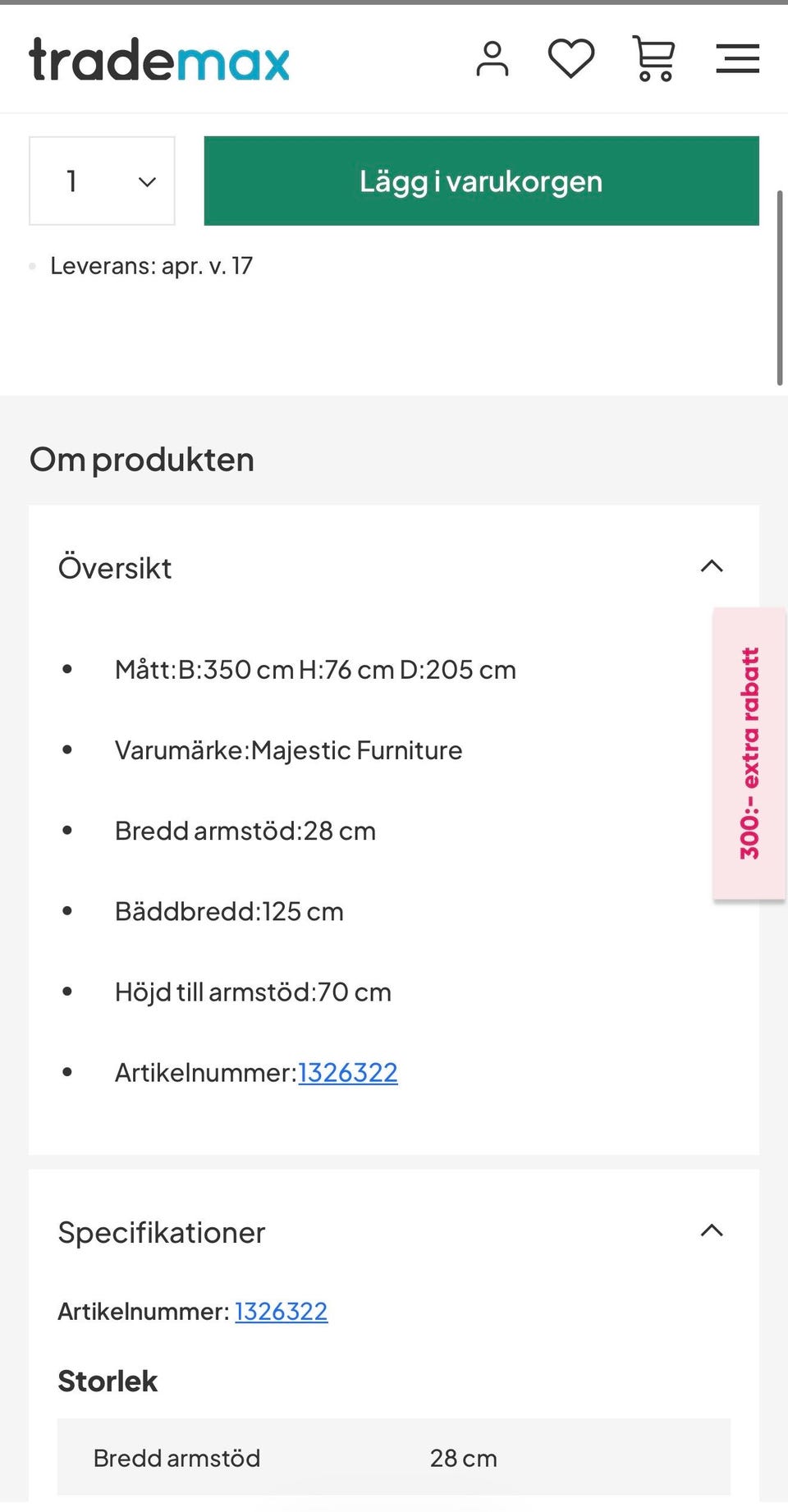
Task: Open article number link 1326322 under Specifikationer
Action: (x=281, y=1311)
